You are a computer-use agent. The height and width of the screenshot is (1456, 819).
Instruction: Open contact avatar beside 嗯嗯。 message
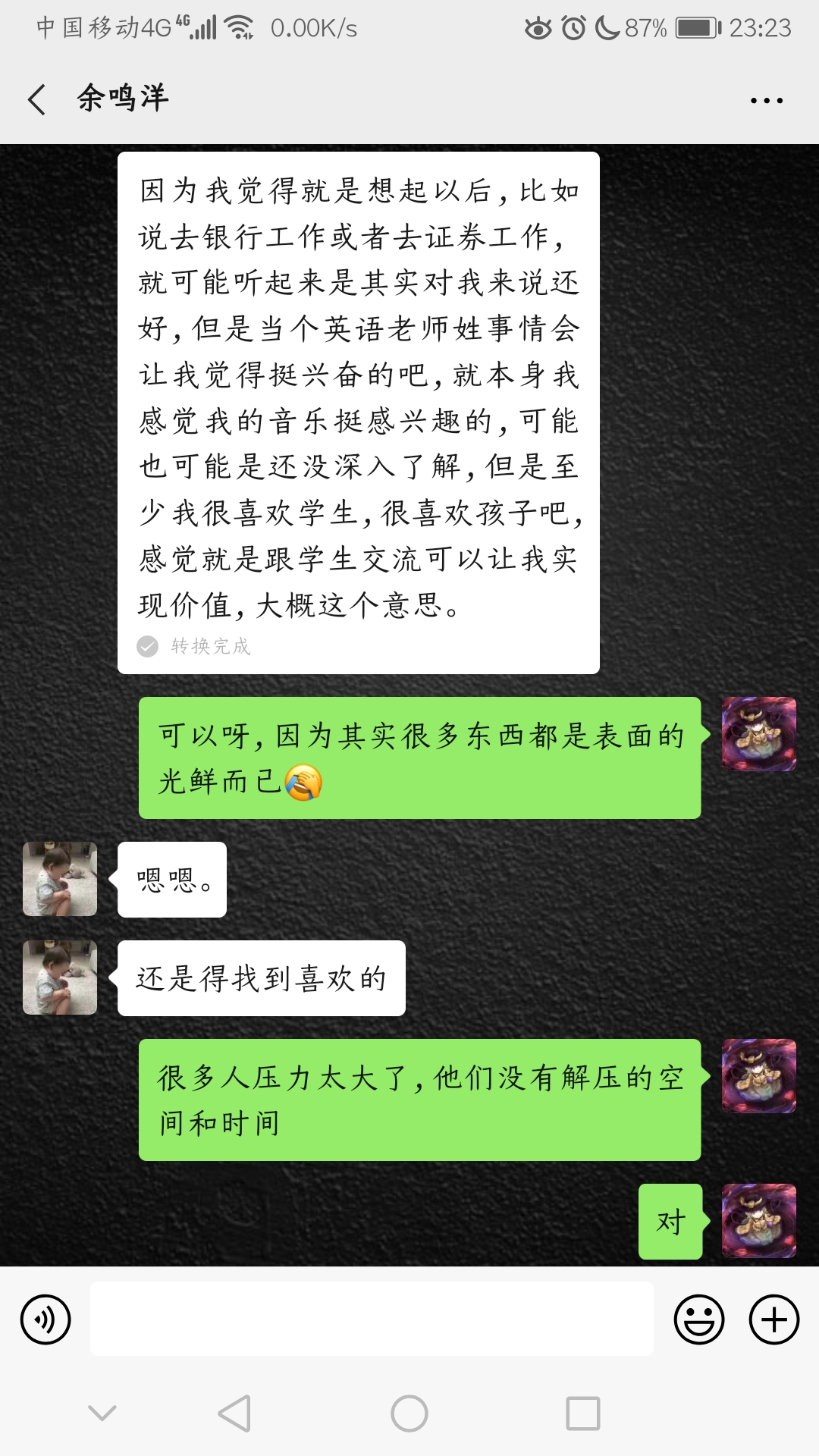pyautogui.click(x=60, y=879)
